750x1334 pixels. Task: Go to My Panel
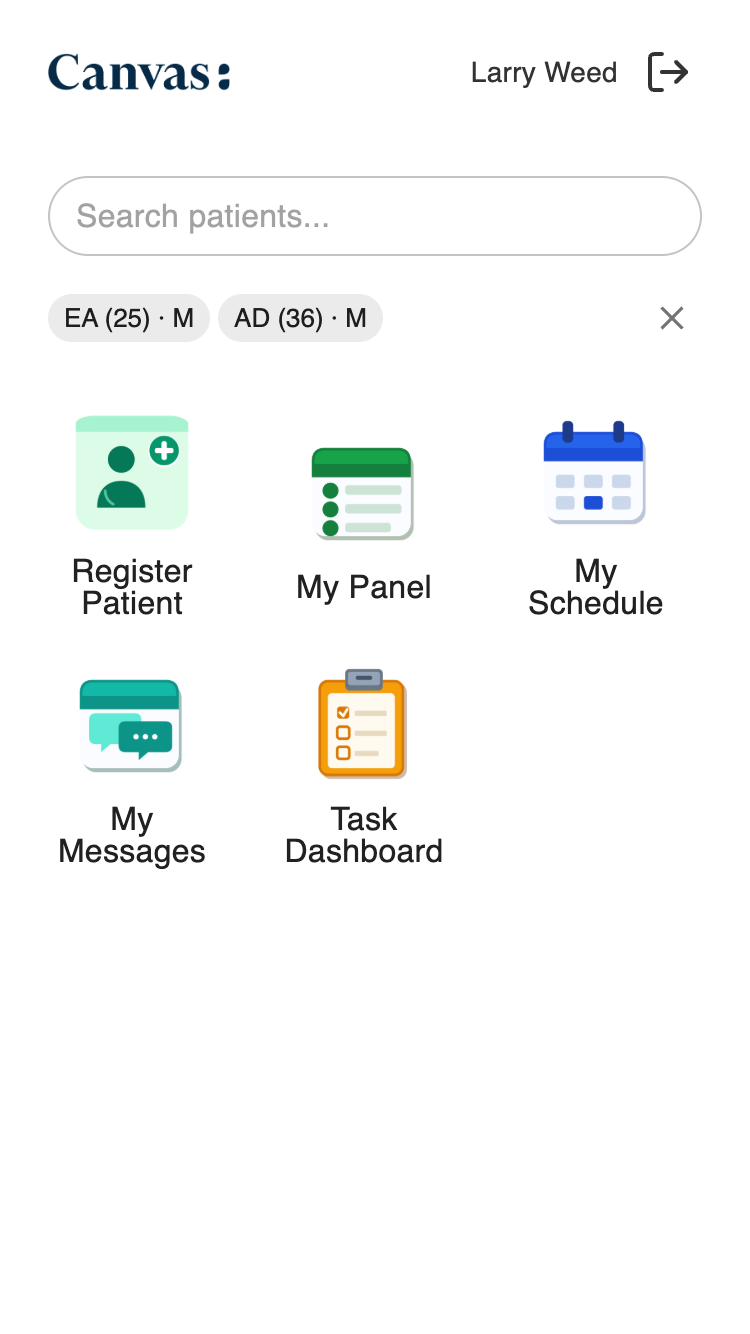pos(363,525)
